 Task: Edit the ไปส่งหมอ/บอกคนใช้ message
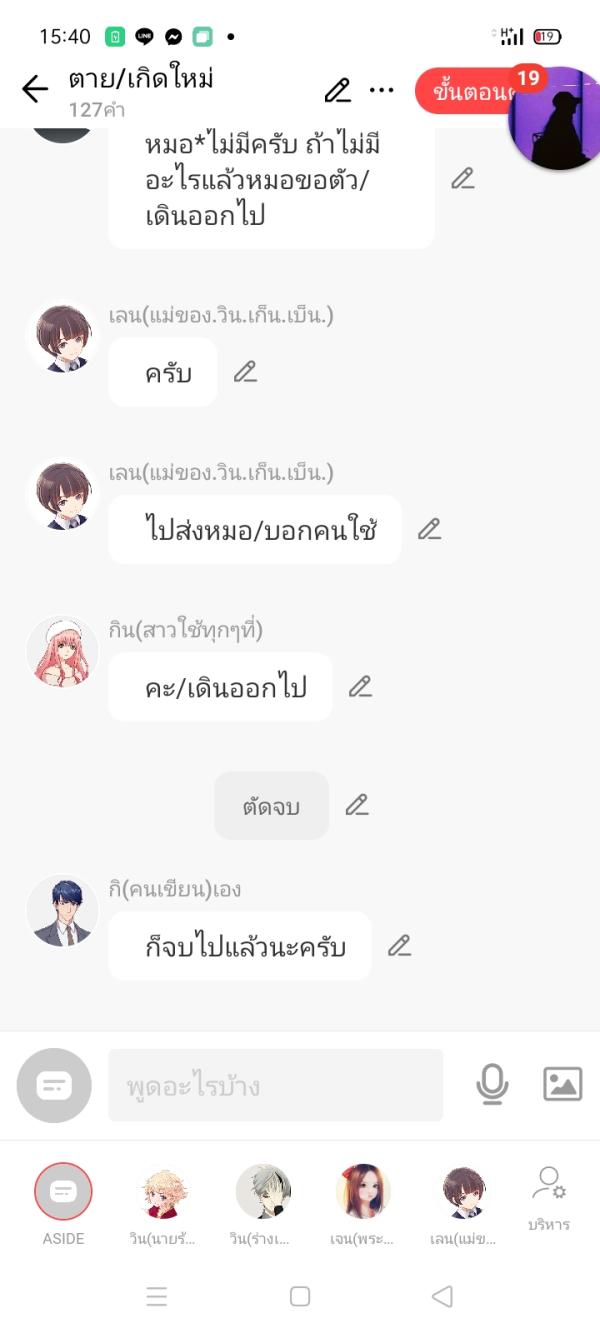click(429, 529)
